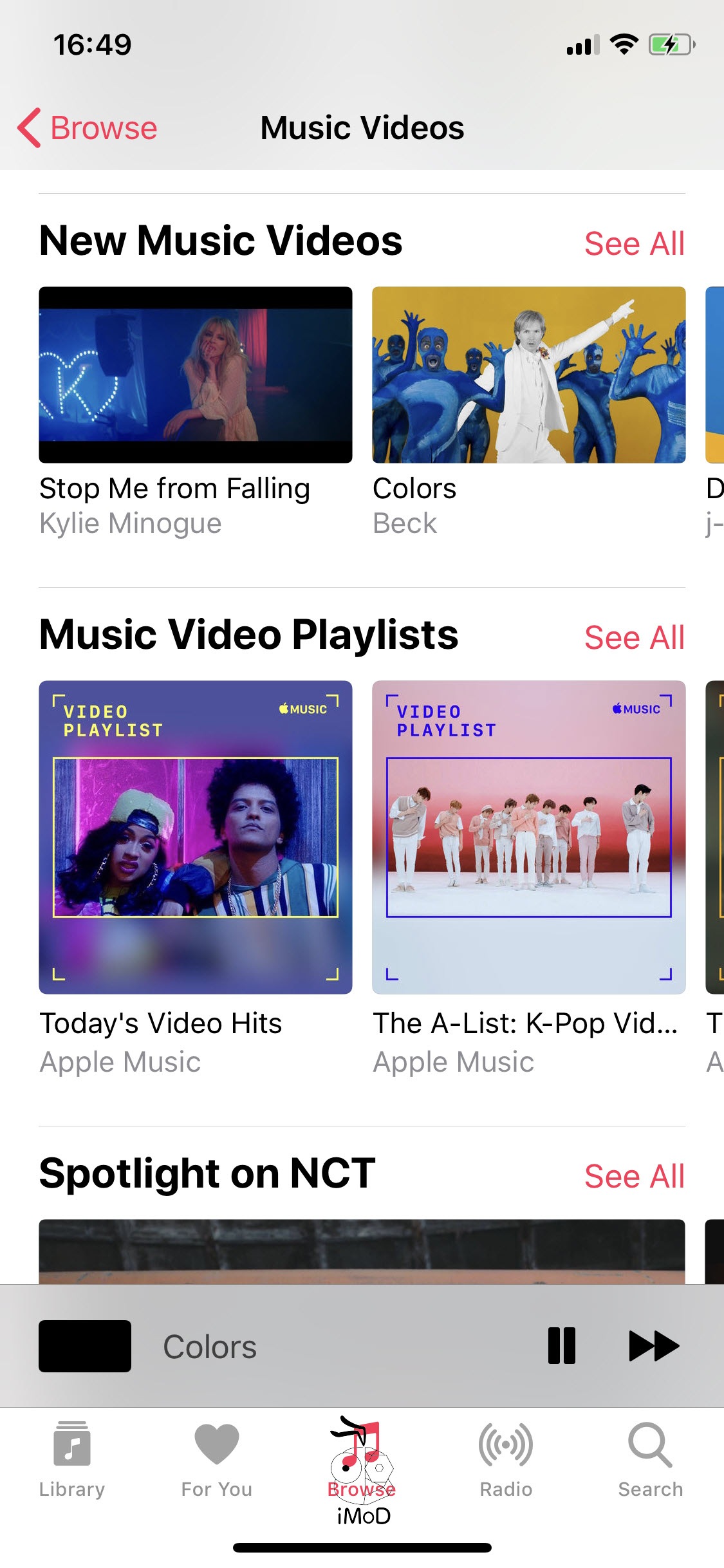Skip forward using the fast-forward icon
Screen dimensions: 724x1568
coord(654,1345)
